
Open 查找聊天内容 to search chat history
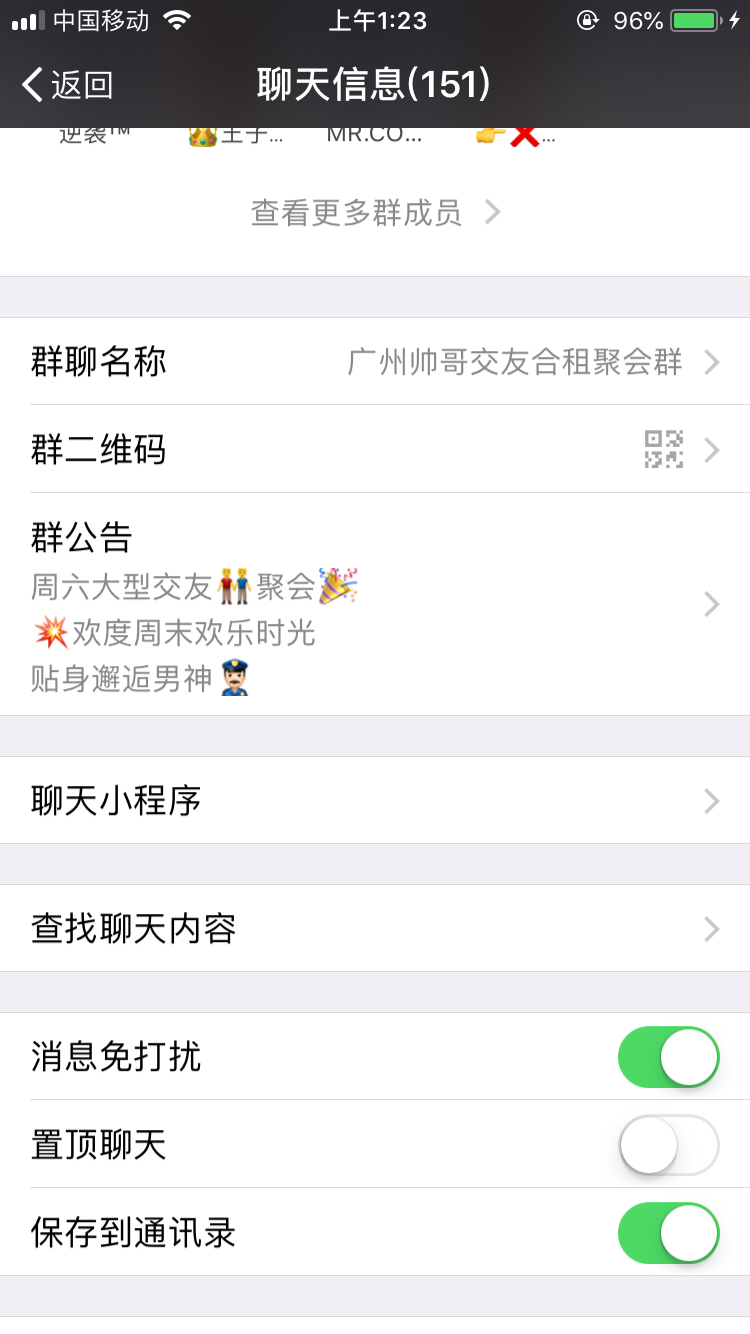tap(375, 928)
